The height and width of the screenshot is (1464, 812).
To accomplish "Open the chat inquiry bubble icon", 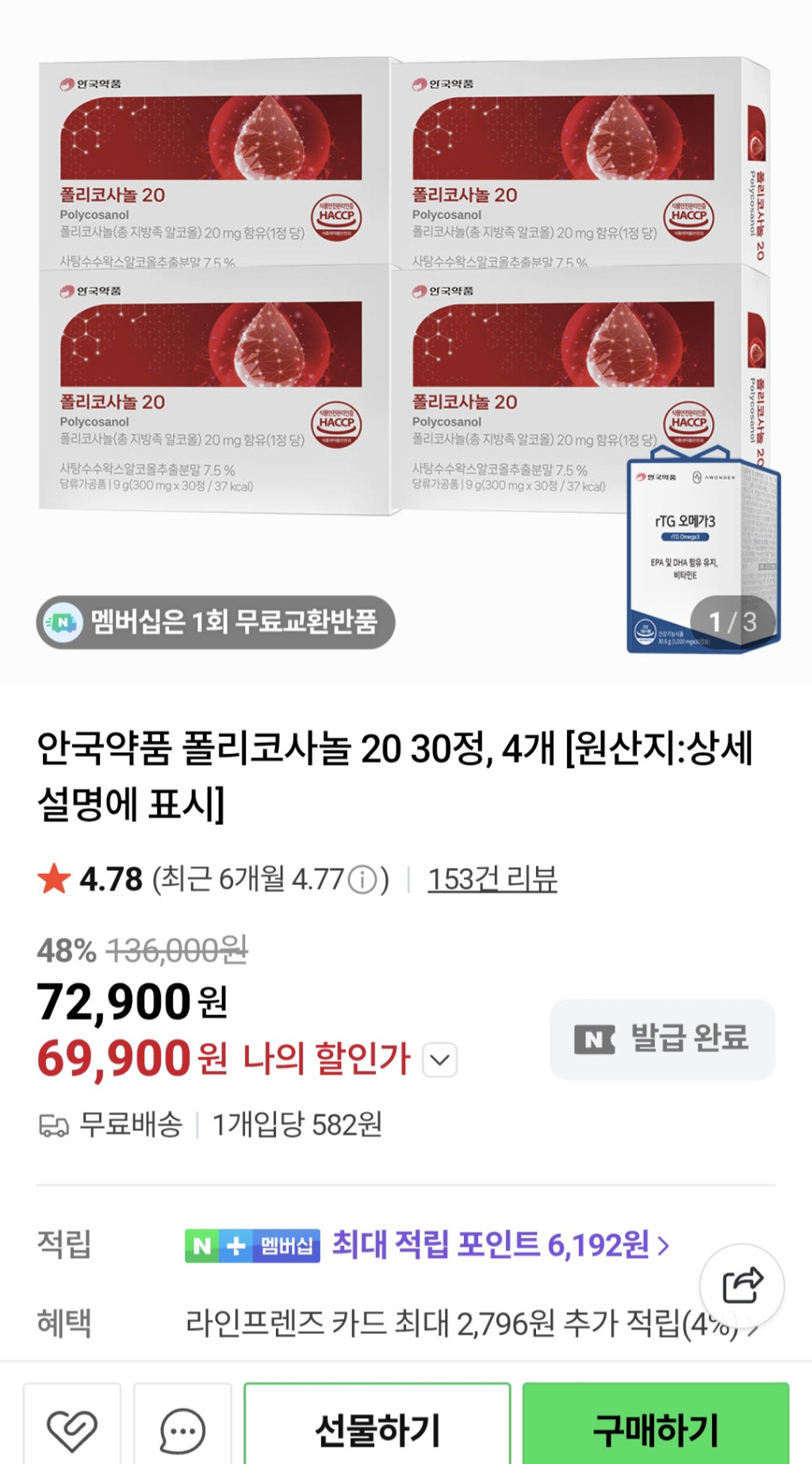I will tap(182, 1430).
